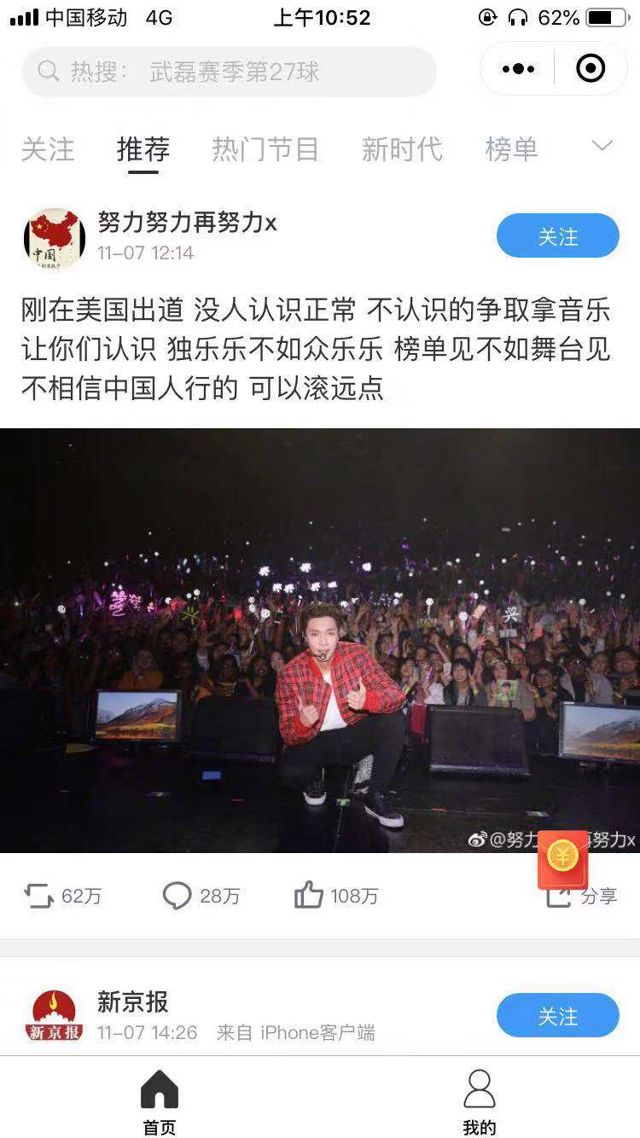Like the post with 108万 likes
The width and height of the screenshot is (640, 1138).
pos(335,896)
